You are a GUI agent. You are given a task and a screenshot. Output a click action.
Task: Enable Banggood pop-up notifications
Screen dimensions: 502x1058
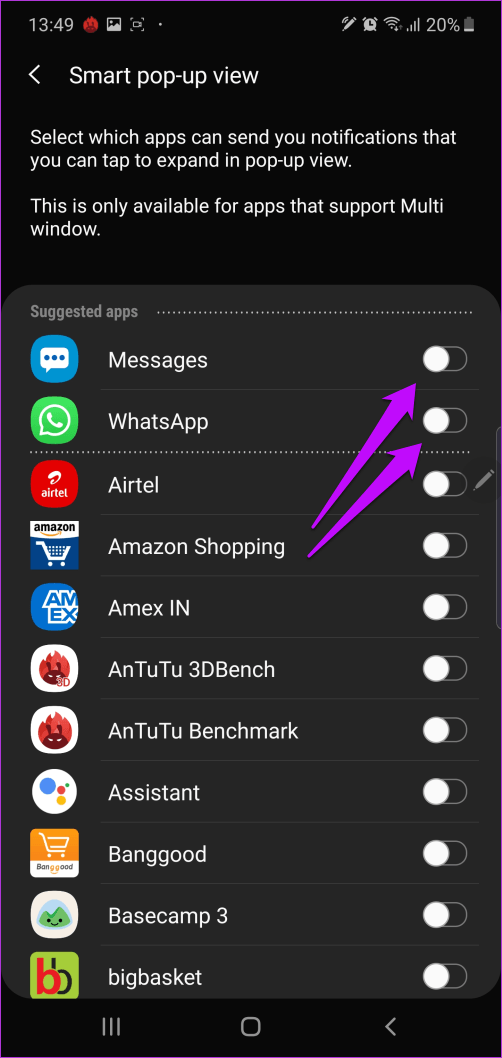click(445, 854)
